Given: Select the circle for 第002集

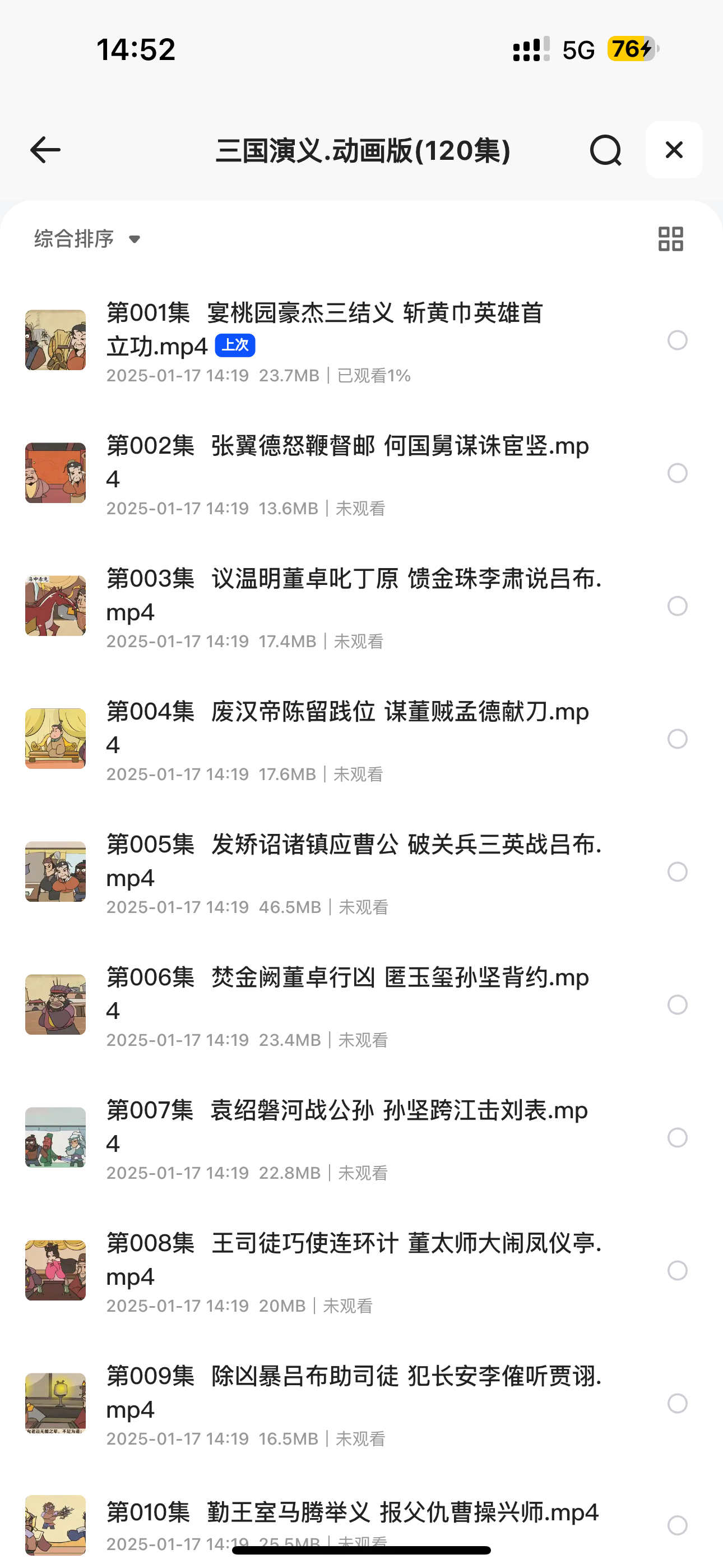Looking at the screenshot, I should point(678,473).
